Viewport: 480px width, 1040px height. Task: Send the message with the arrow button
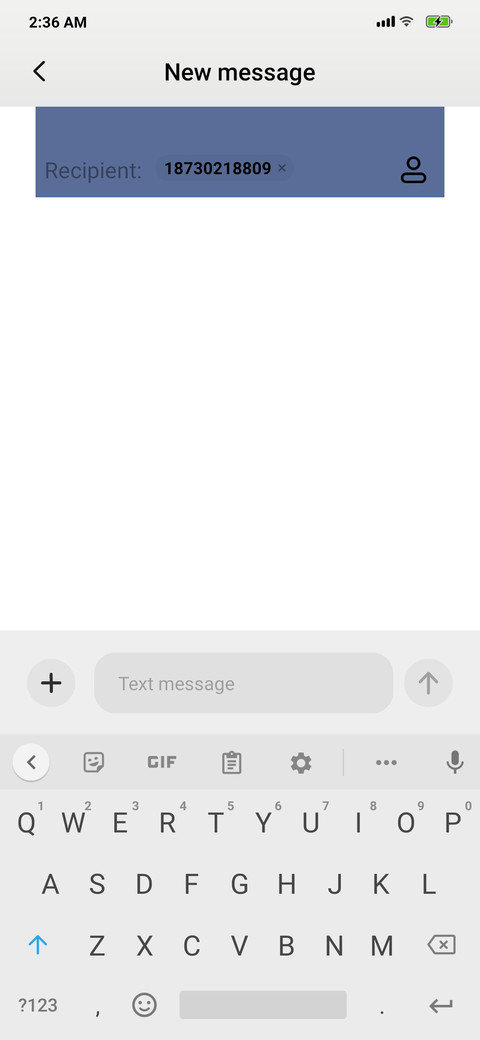pyautogui.click(x=428, y=682)
